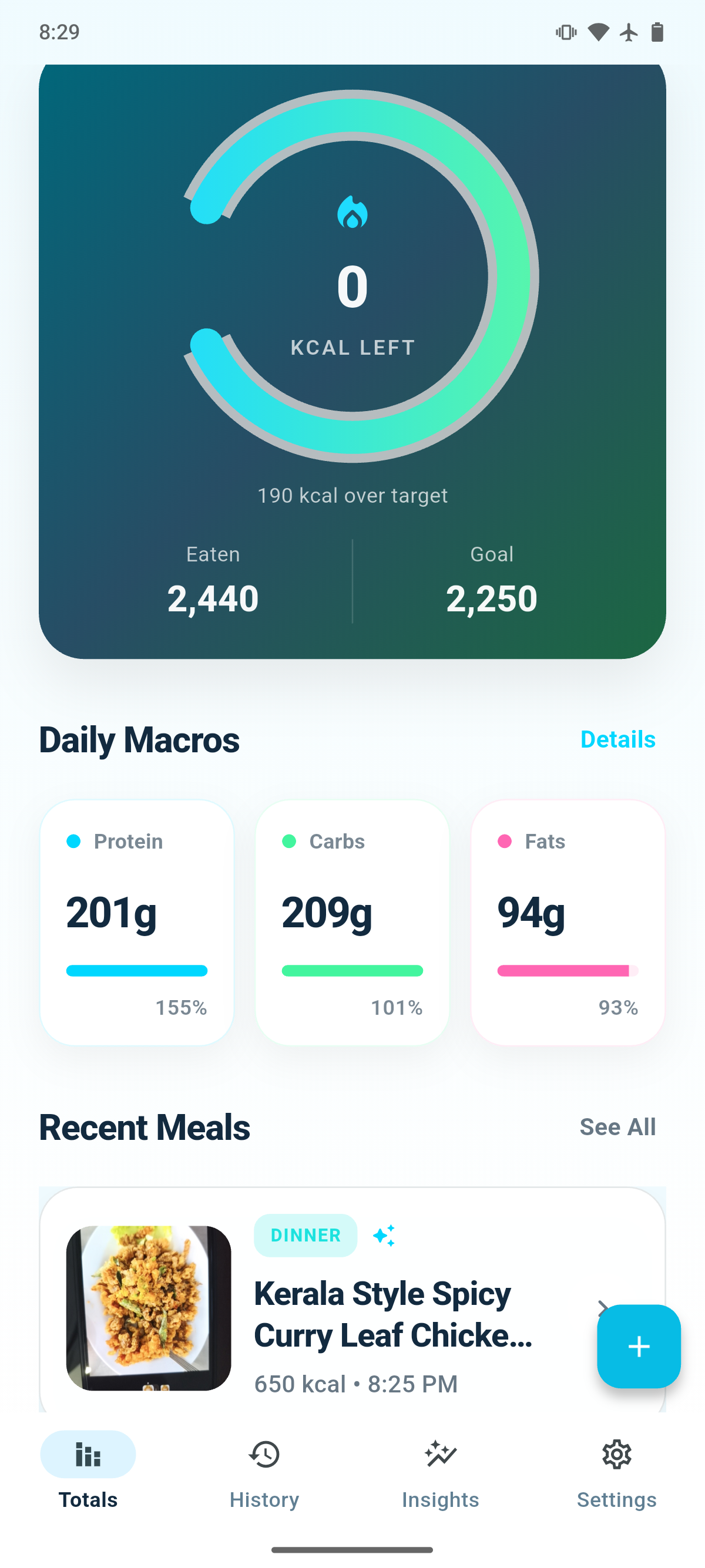Open the Totals tab via its bar-chart icon

pos(87,1455)
